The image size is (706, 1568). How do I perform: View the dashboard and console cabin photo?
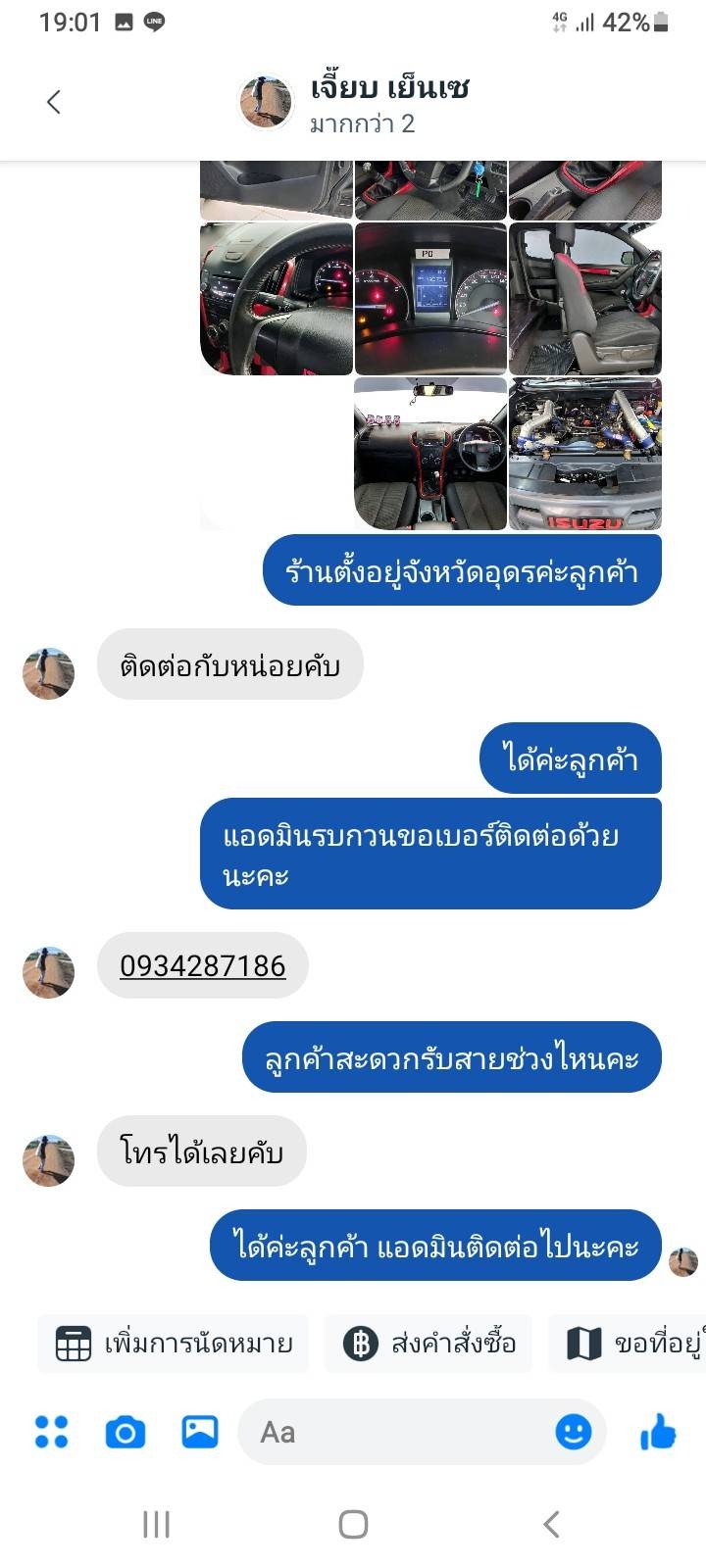[430, 455]
